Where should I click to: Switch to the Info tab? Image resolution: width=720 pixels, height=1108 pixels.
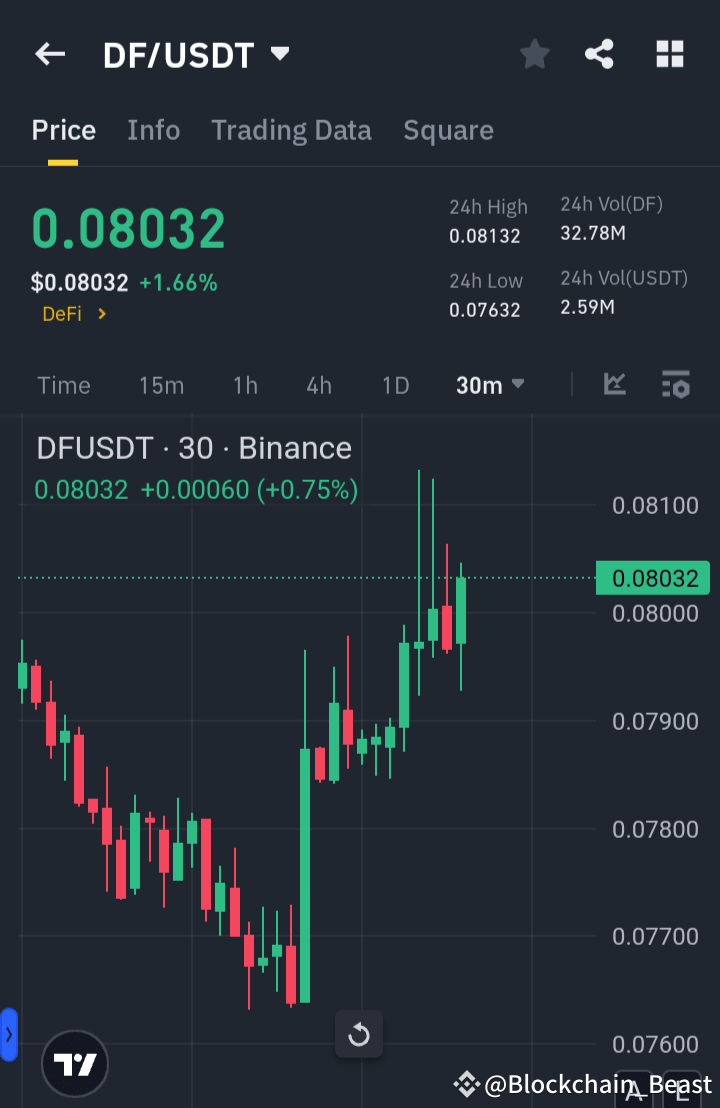click(x=153, y=130)
